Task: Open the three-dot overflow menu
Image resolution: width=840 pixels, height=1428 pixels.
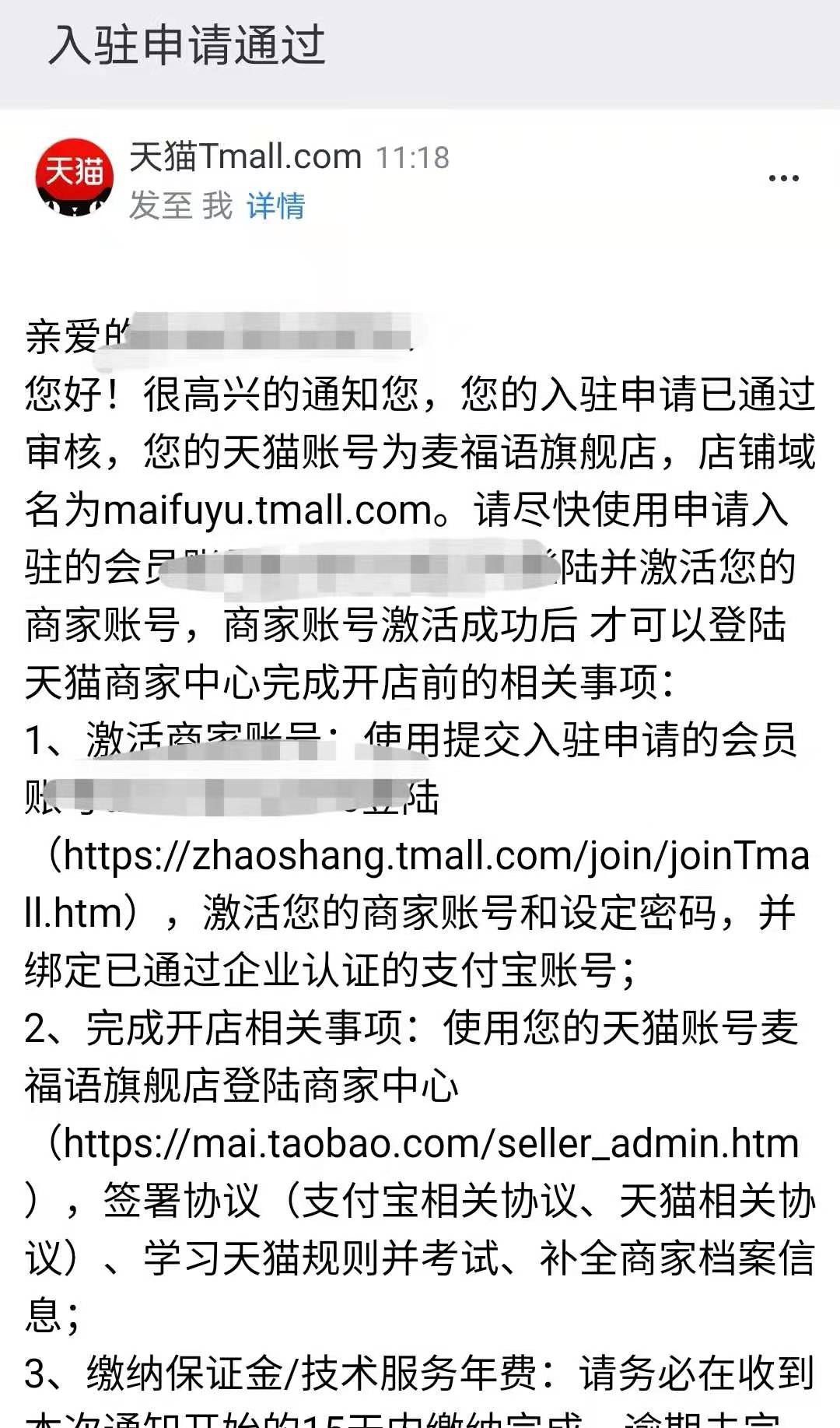Action: 782,178
